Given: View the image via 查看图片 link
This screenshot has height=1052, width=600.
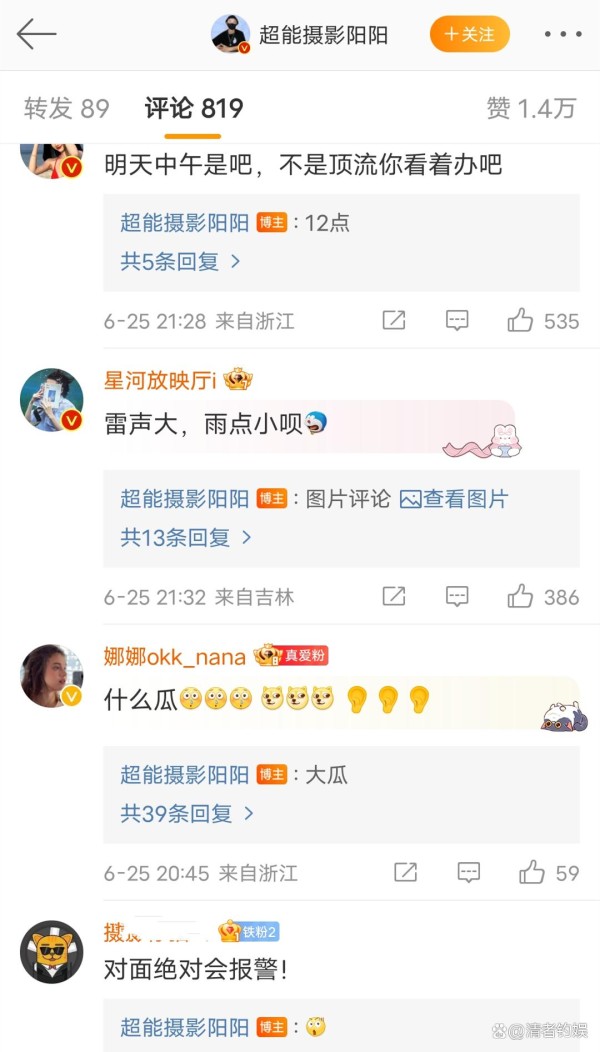Looking at the screenshot, I should pos(454,498).
